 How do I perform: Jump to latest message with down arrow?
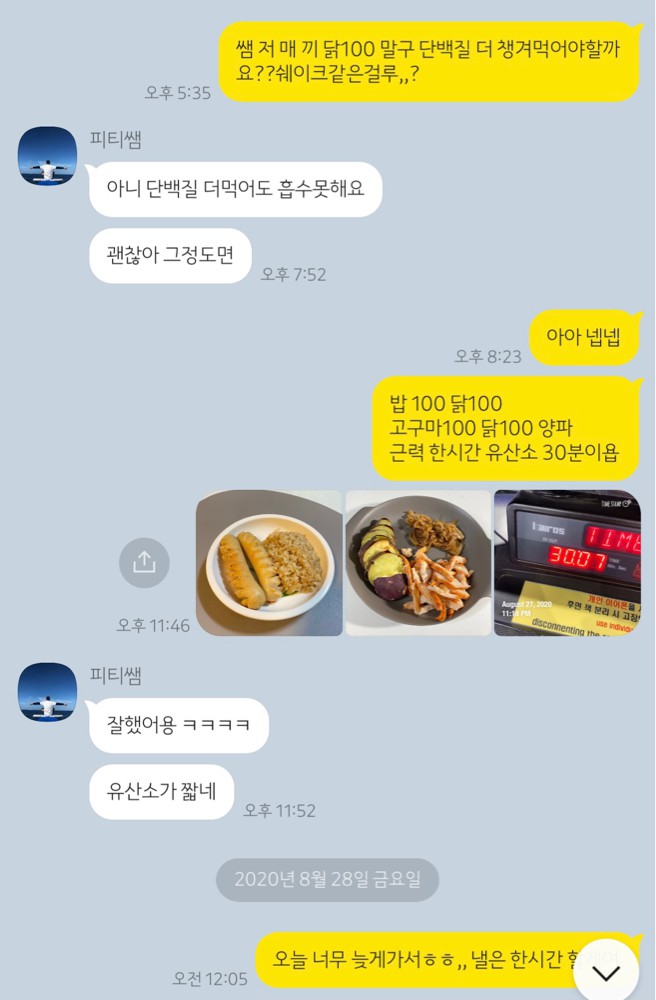606,970
